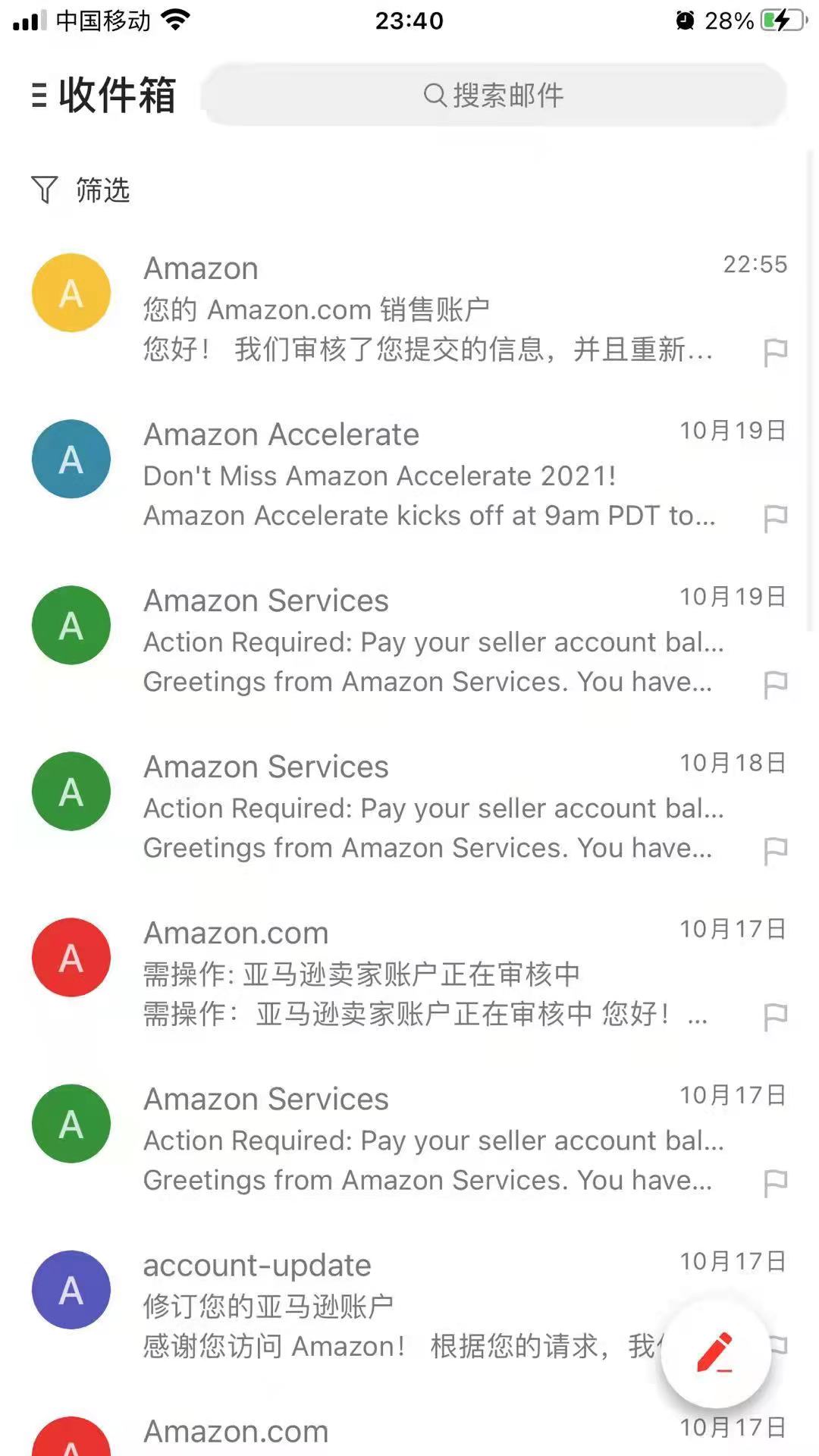Open Amazon Services email from 10月17日

(x=409, y=1140)
